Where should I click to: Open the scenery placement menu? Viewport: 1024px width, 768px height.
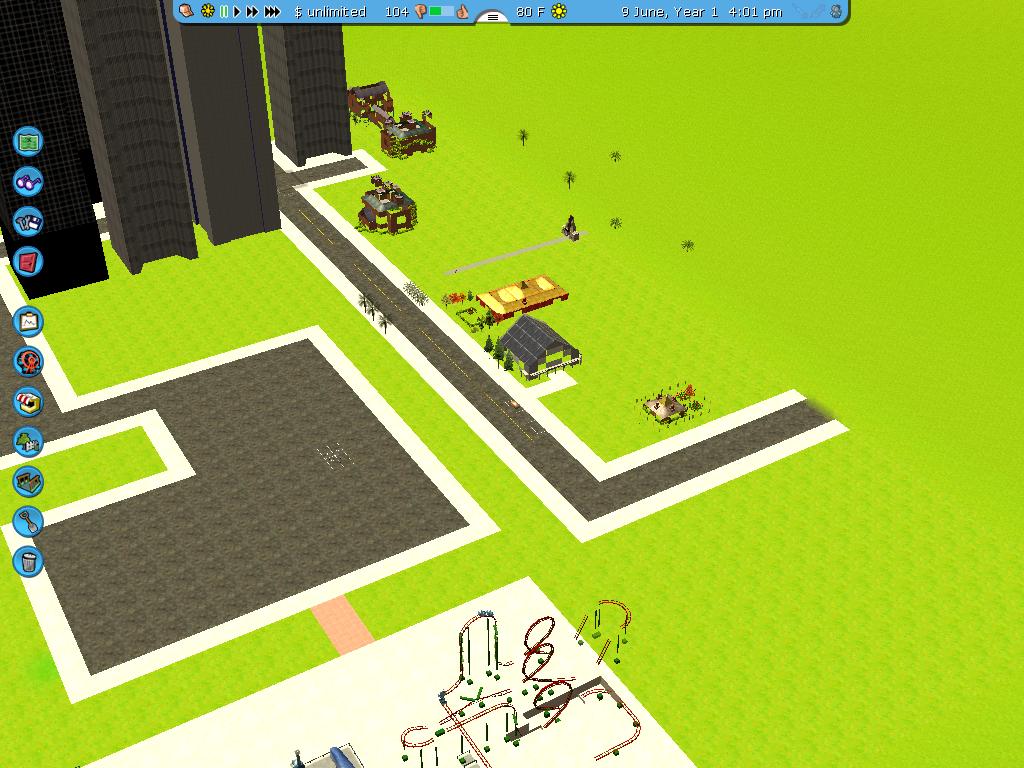pos(29,441)
